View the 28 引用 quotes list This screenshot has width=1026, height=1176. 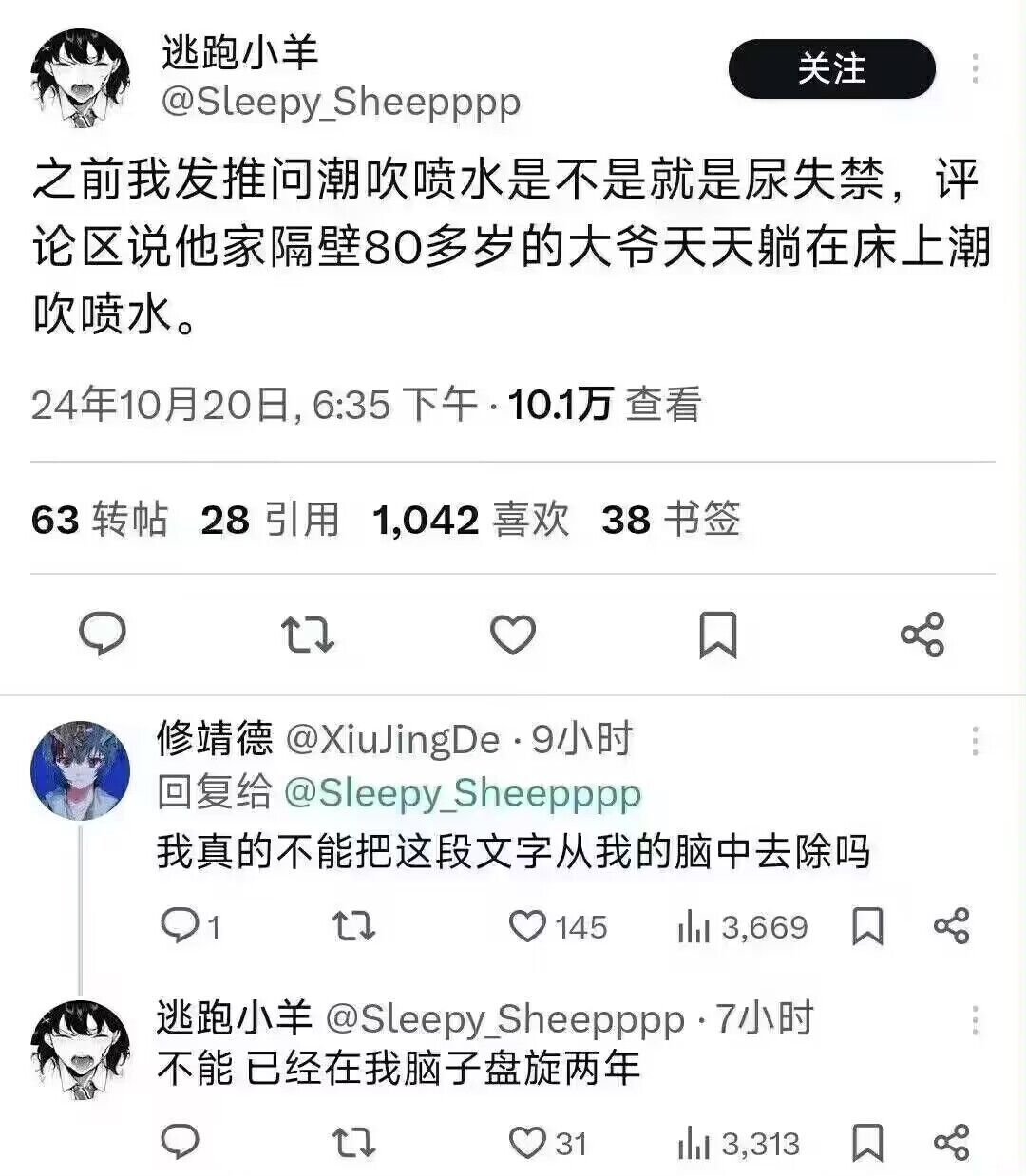coord(270,520)
